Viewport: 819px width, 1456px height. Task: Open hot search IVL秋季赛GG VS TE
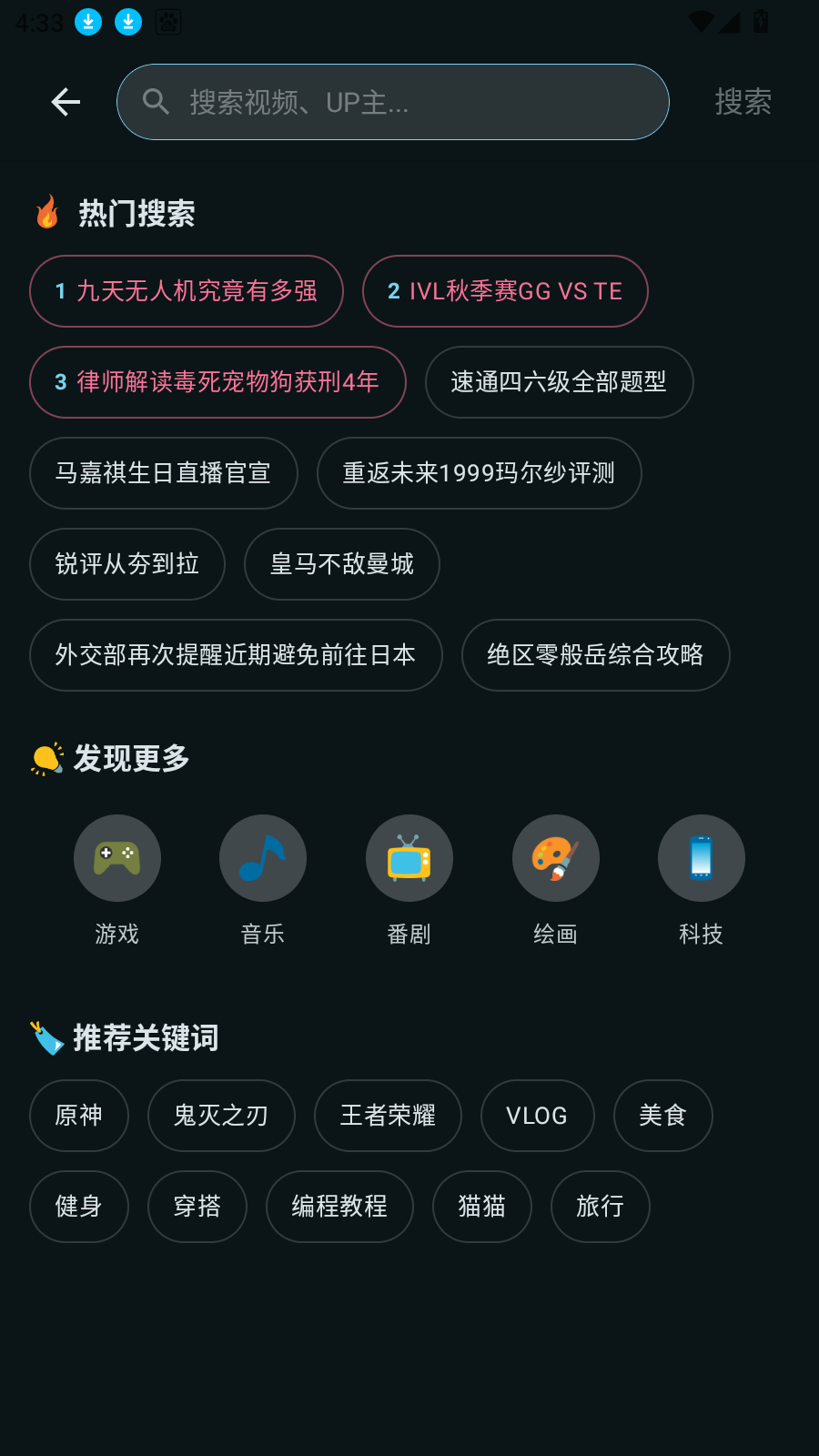[505, 291]
